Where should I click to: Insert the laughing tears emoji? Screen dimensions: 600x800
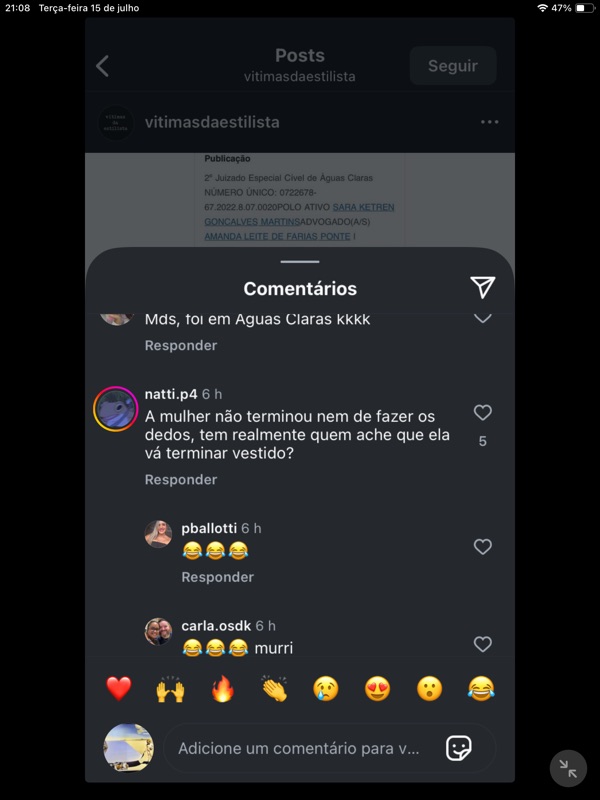(x=481, y=689)
